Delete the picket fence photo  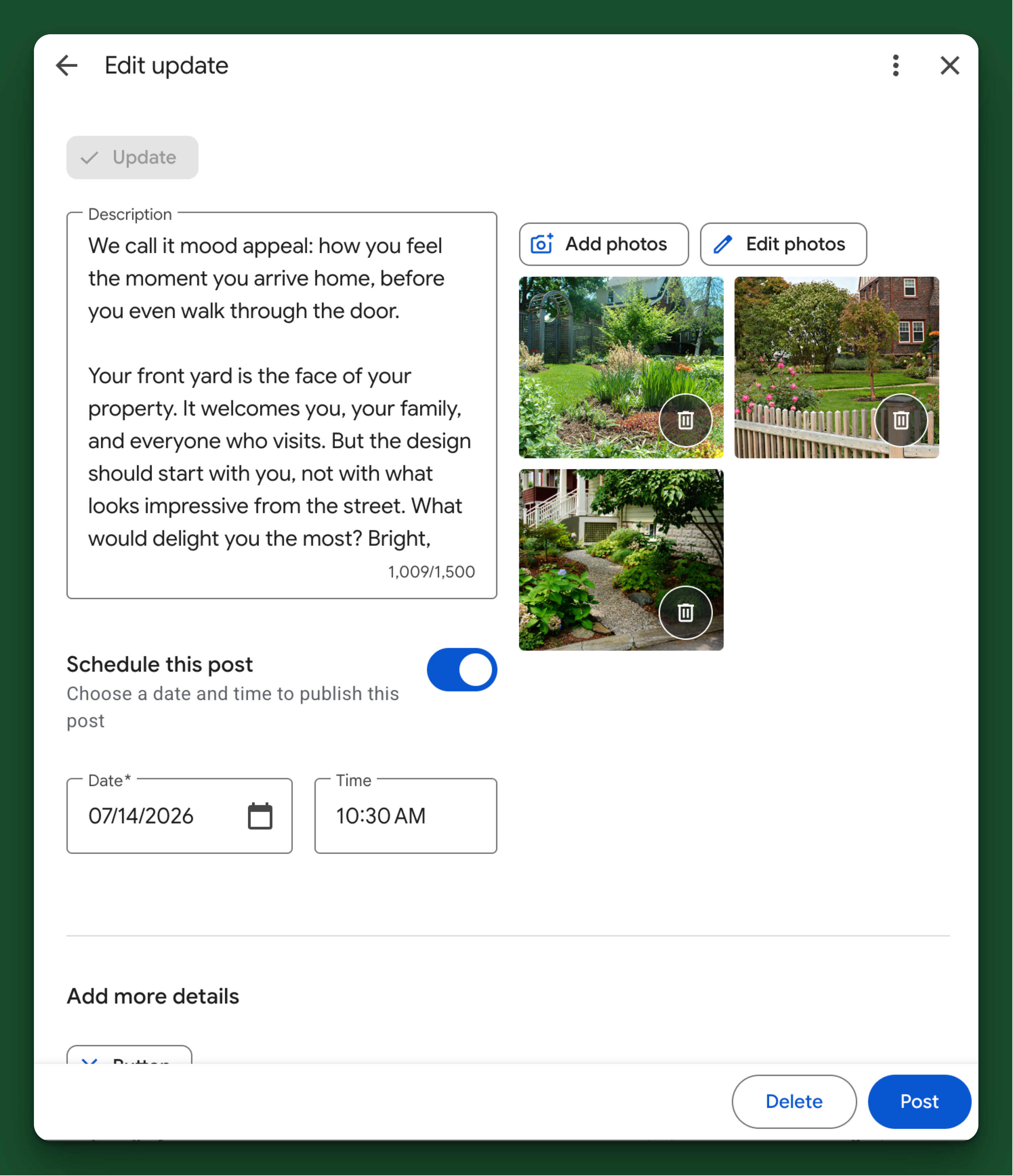click(901, 420)
